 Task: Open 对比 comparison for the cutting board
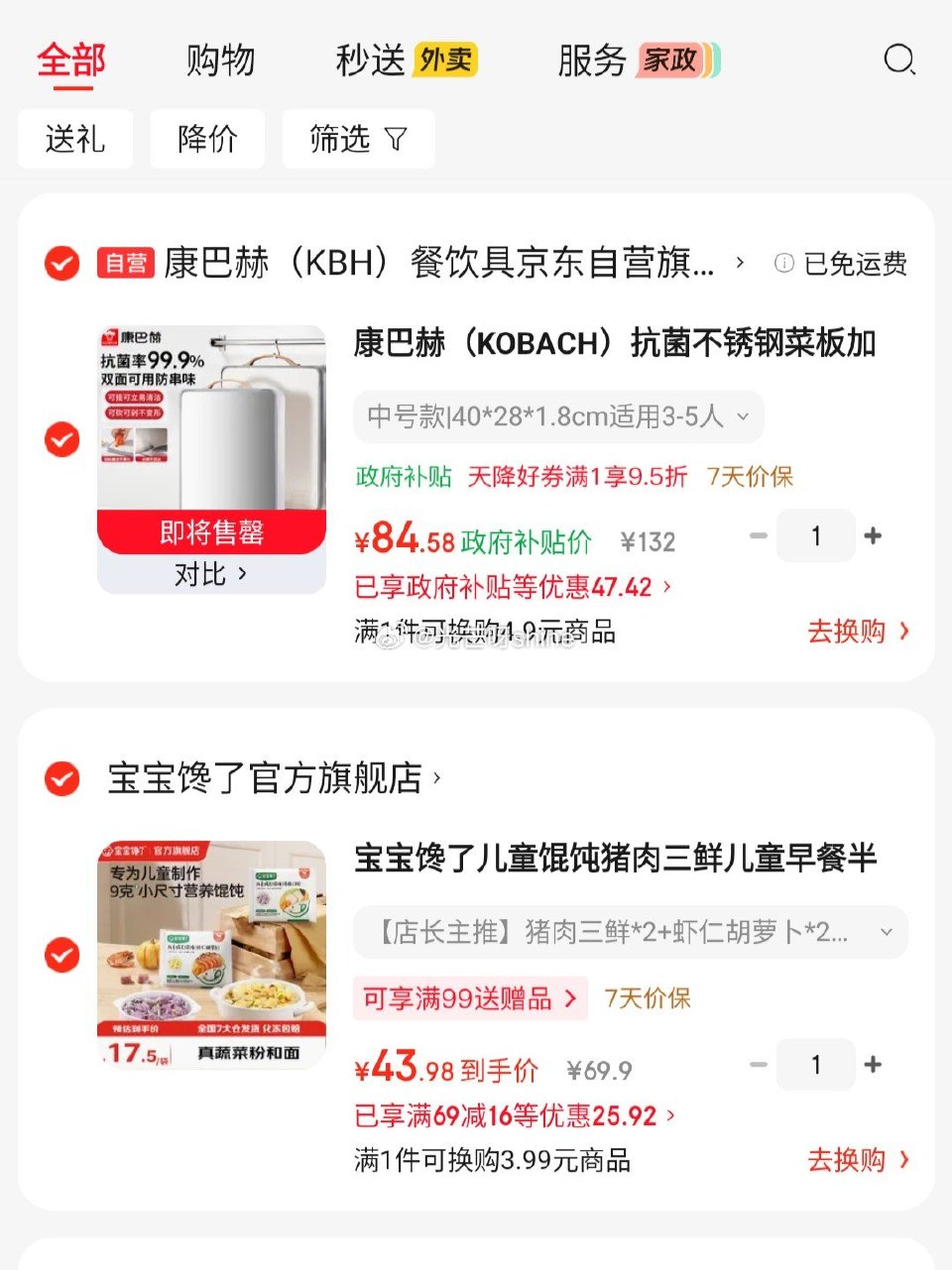210,573
